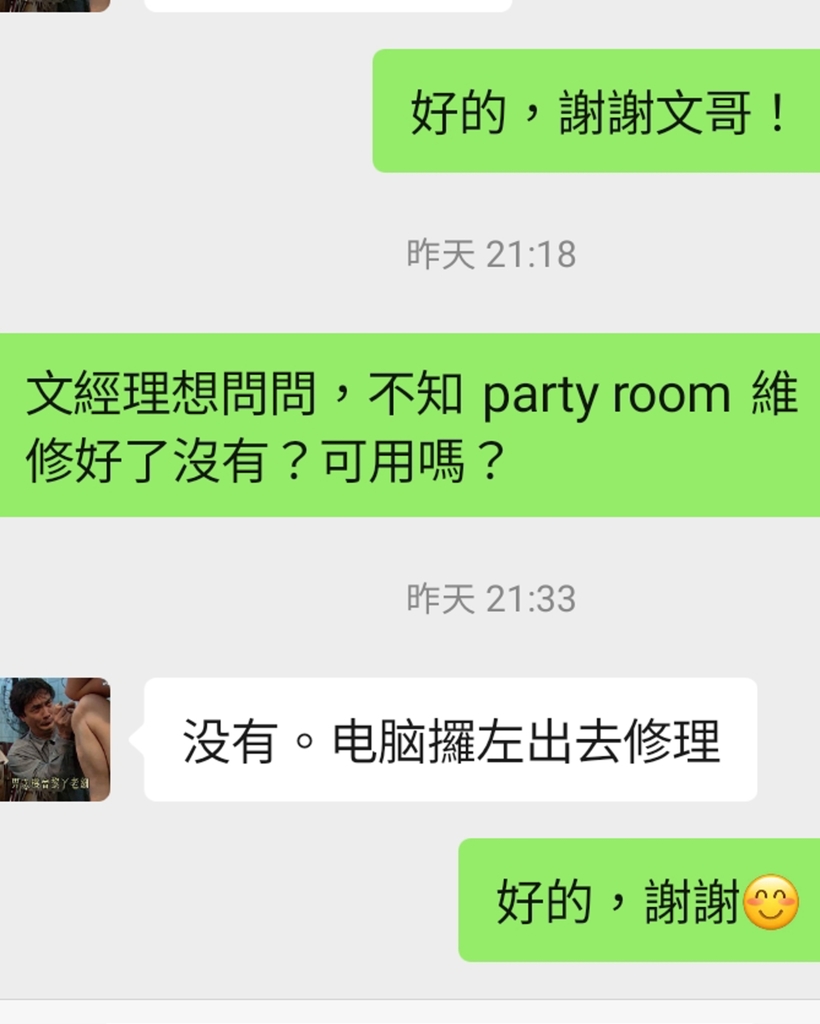Image resolution: width=820 pixels, height=1024 pixels.
Task: Open the profile of the contact who replied 没有
Action: 54,739
